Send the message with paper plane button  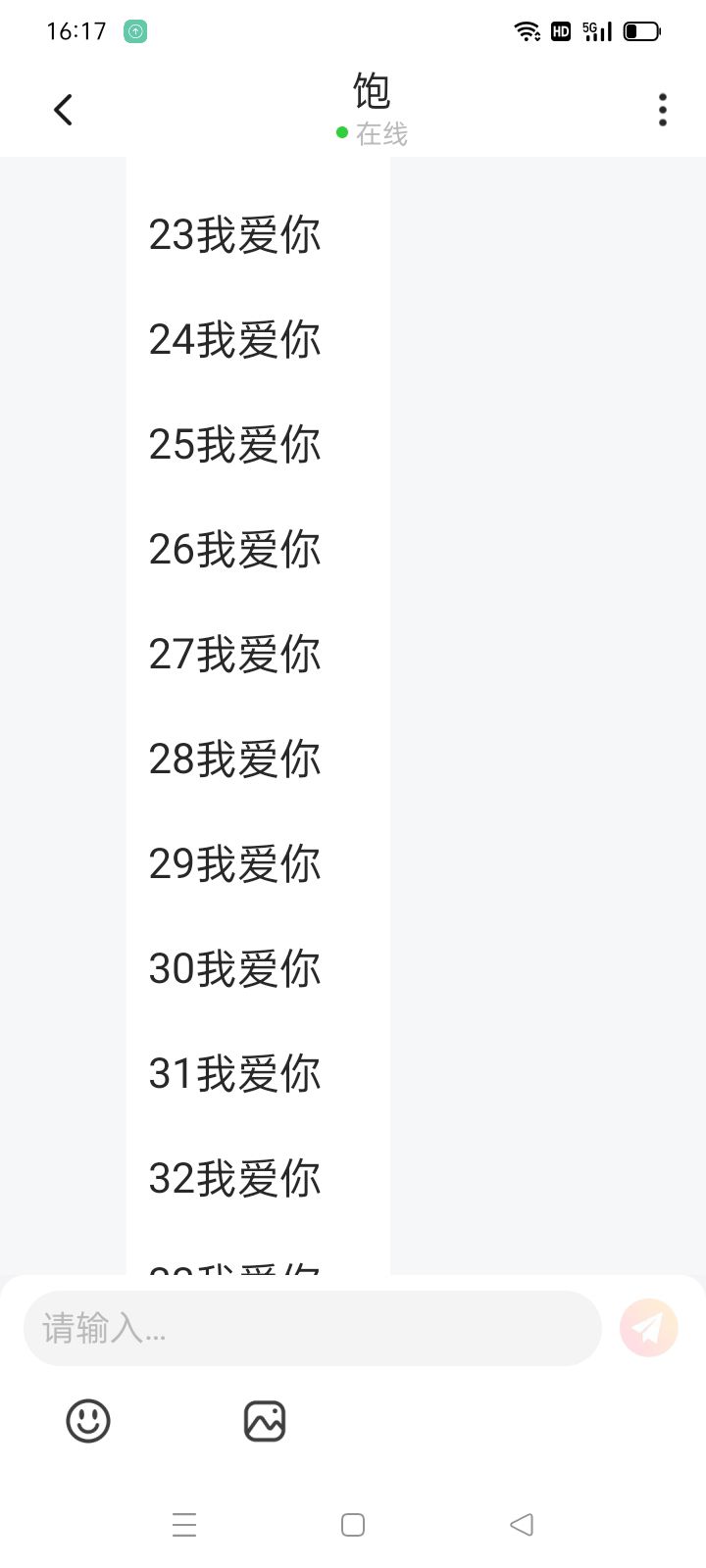(x=648, y=1328)
